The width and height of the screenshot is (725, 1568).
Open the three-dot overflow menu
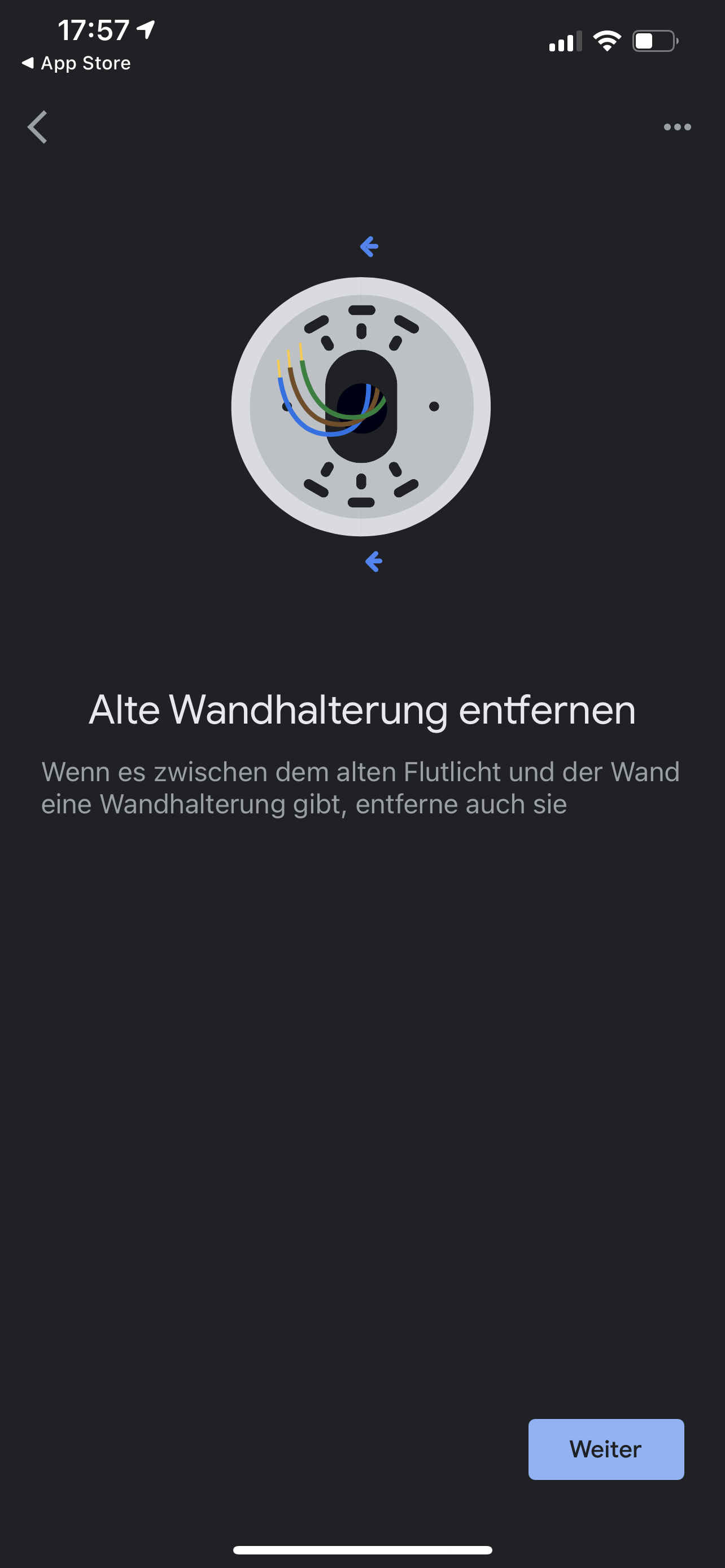coord(677,127)
